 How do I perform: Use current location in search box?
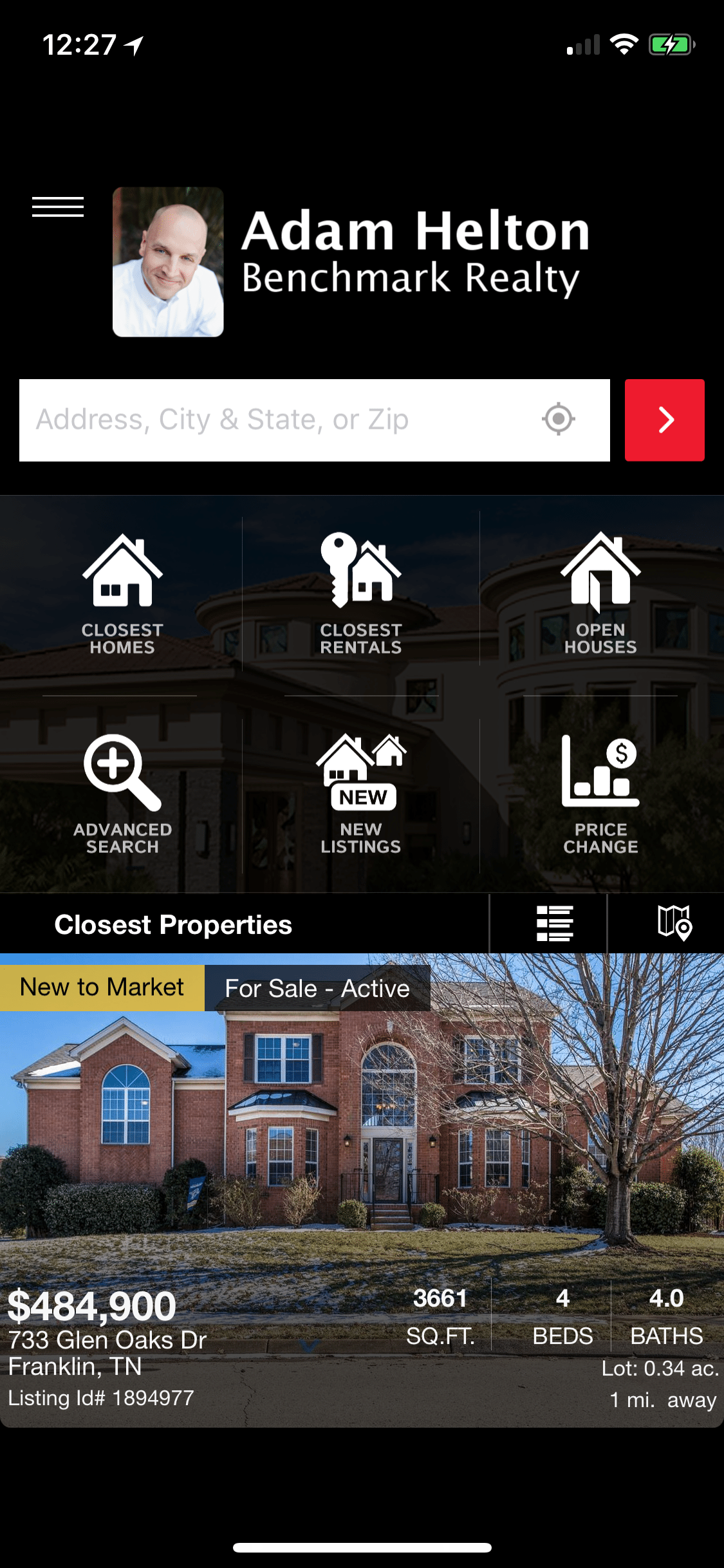click(x=558, y=420)
